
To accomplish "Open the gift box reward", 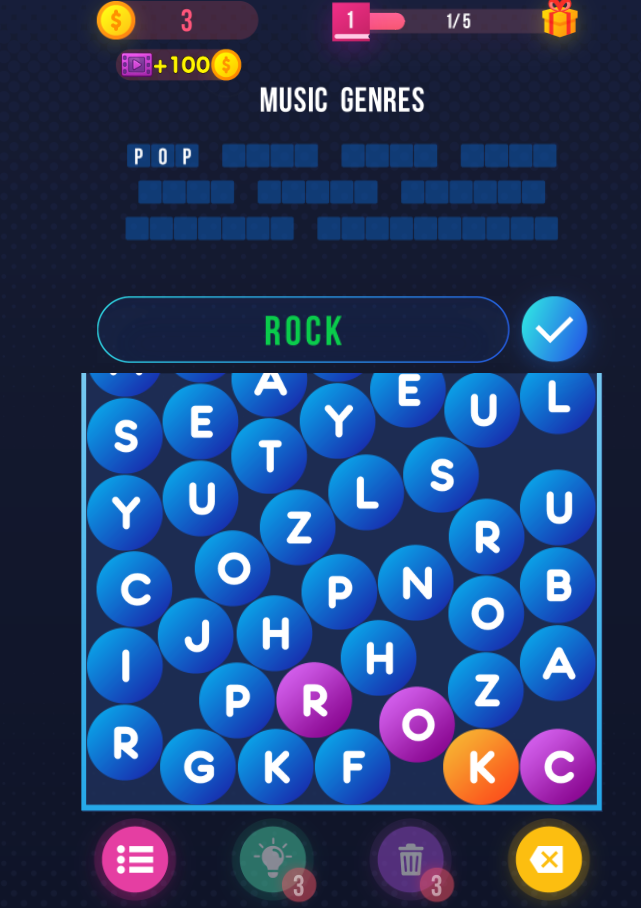I will click(x=560, y=19).
